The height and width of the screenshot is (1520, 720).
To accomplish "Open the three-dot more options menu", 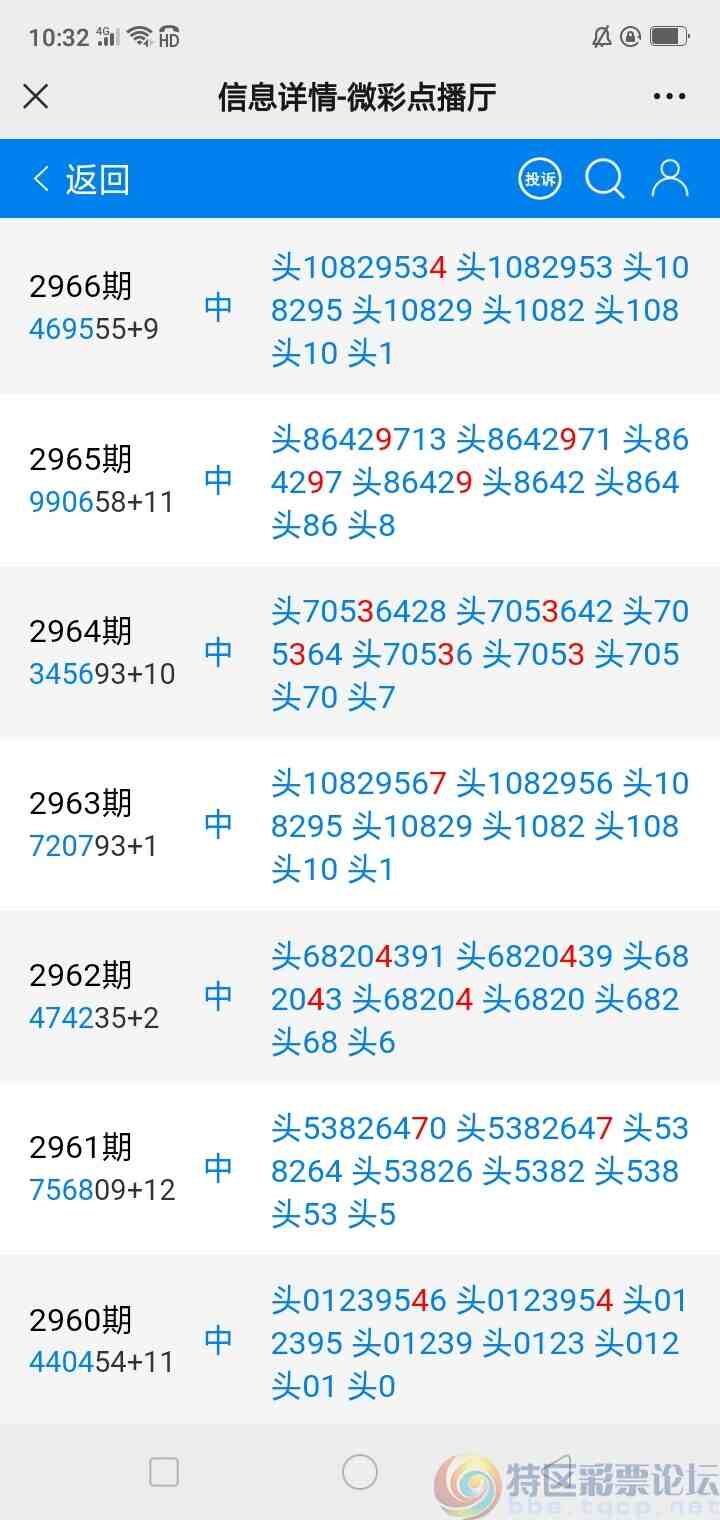I will (667, 96).
